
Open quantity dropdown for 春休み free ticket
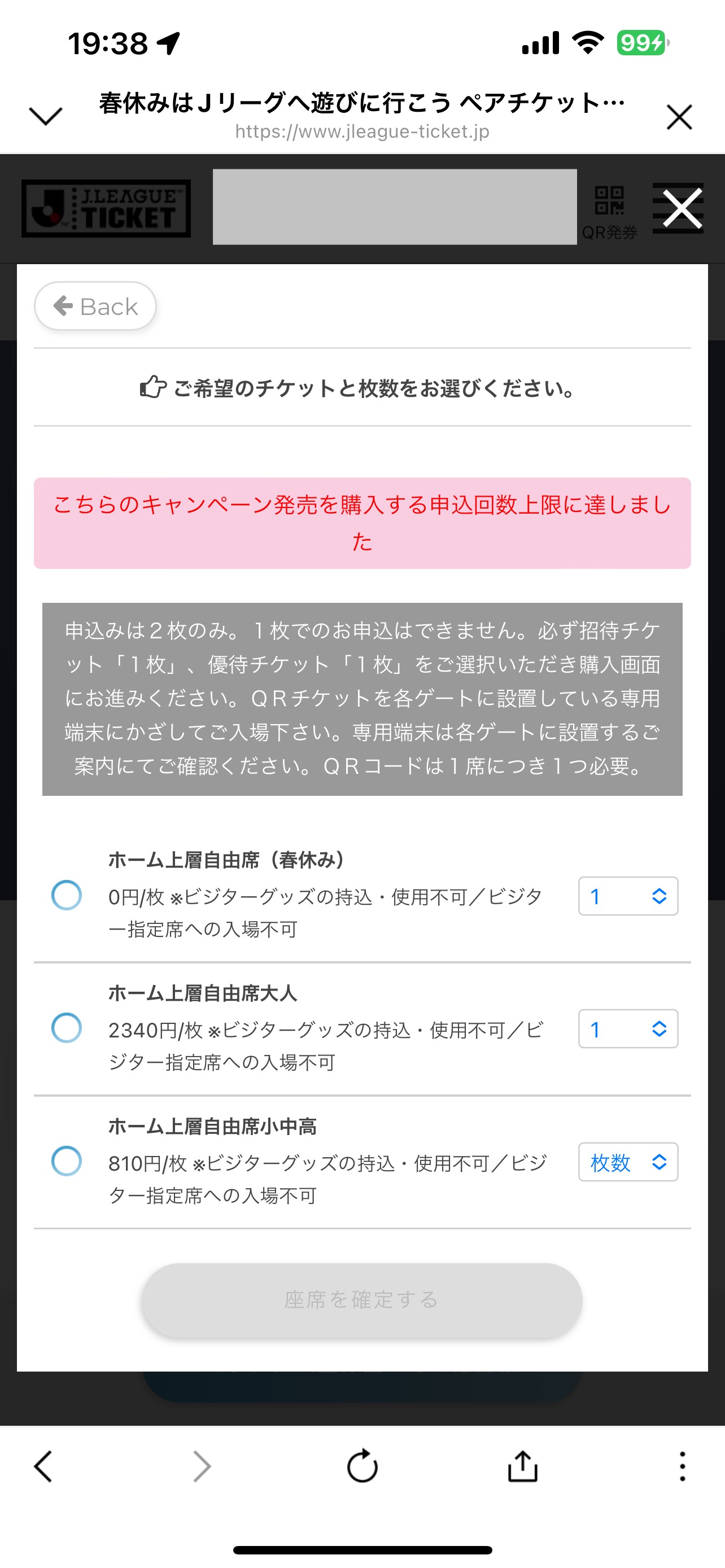[x=628, y=896]
